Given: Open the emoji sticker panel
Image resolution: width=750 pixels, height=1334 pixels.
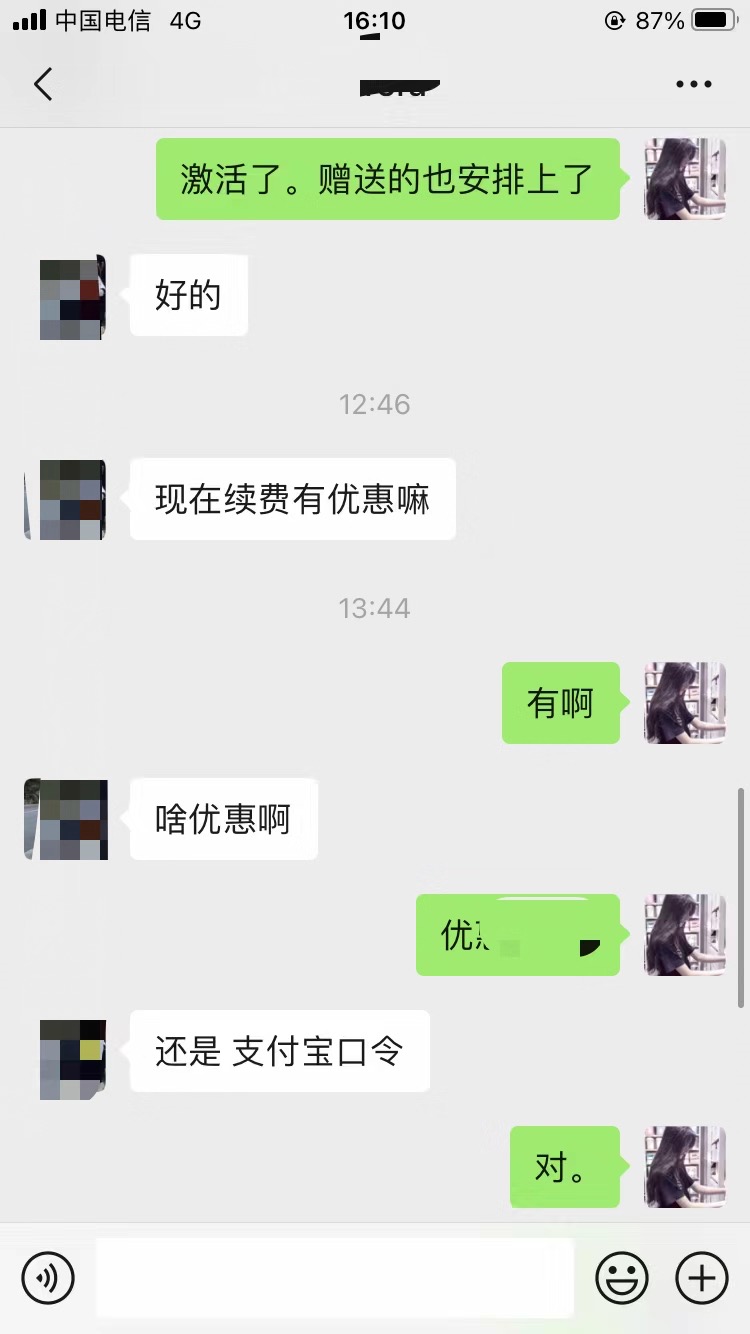Looking at the screenshot, I should pos(622,1277).
